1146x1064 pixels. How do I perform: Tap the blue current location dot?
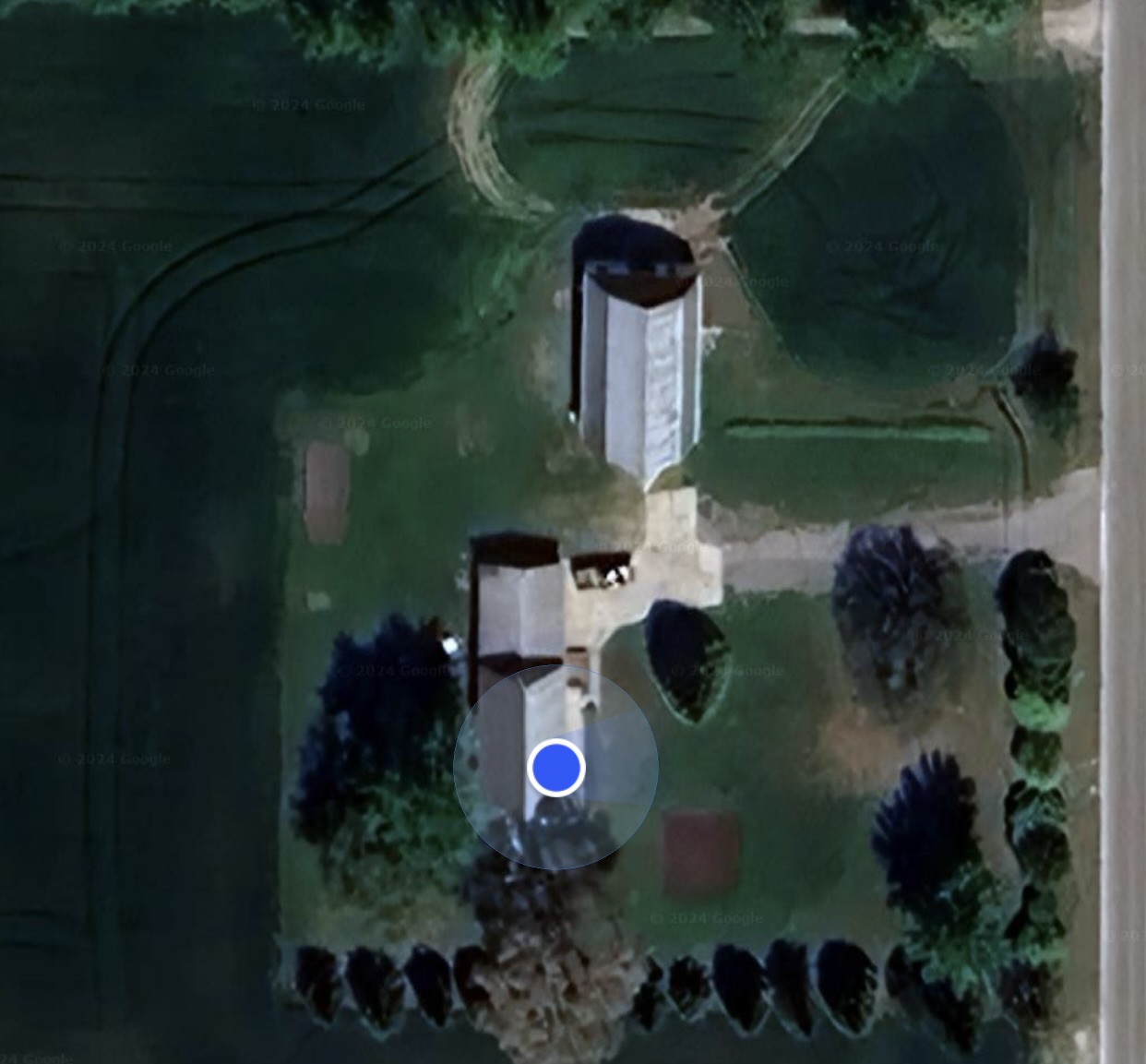(555, 767)
